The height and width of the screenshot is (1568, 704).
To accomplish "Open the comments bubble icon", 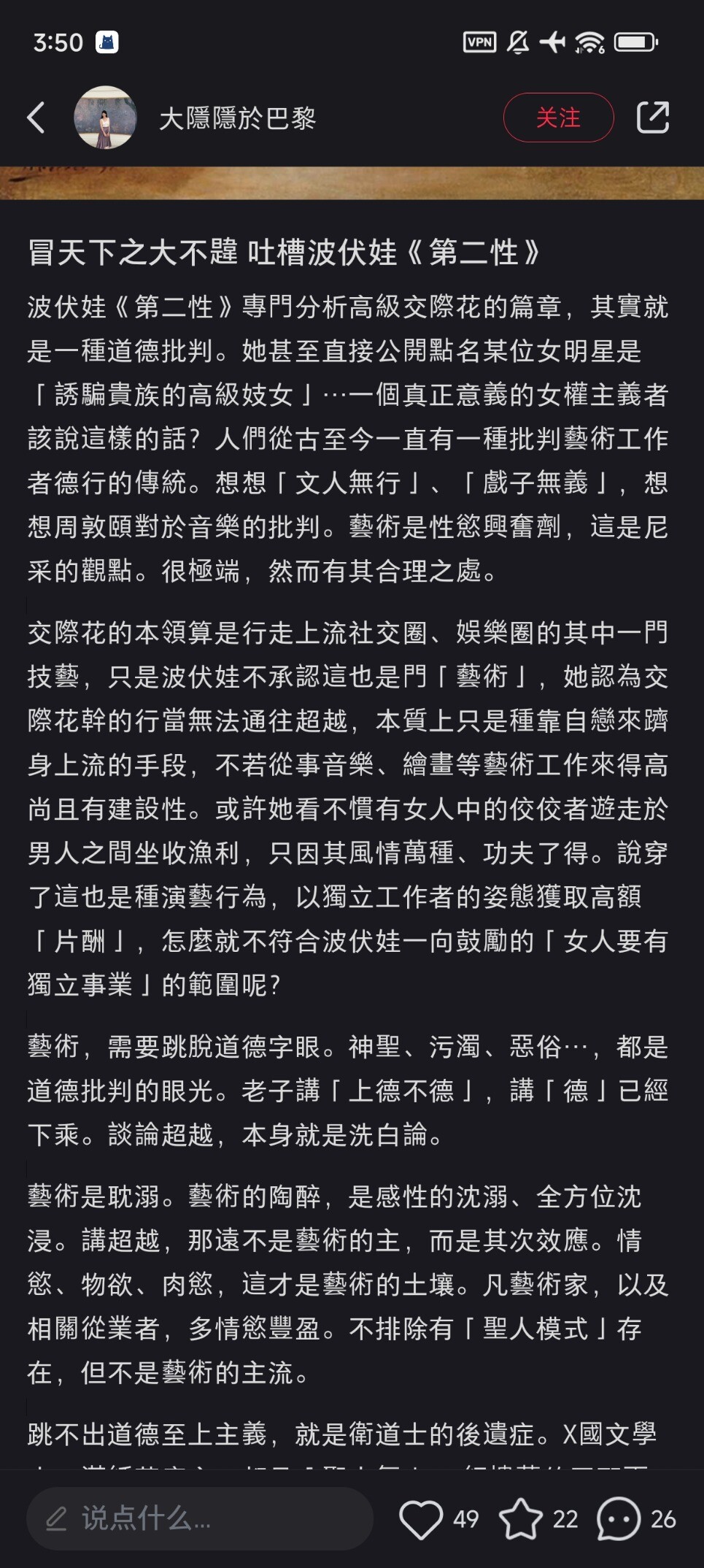I will coord(618,1519).
